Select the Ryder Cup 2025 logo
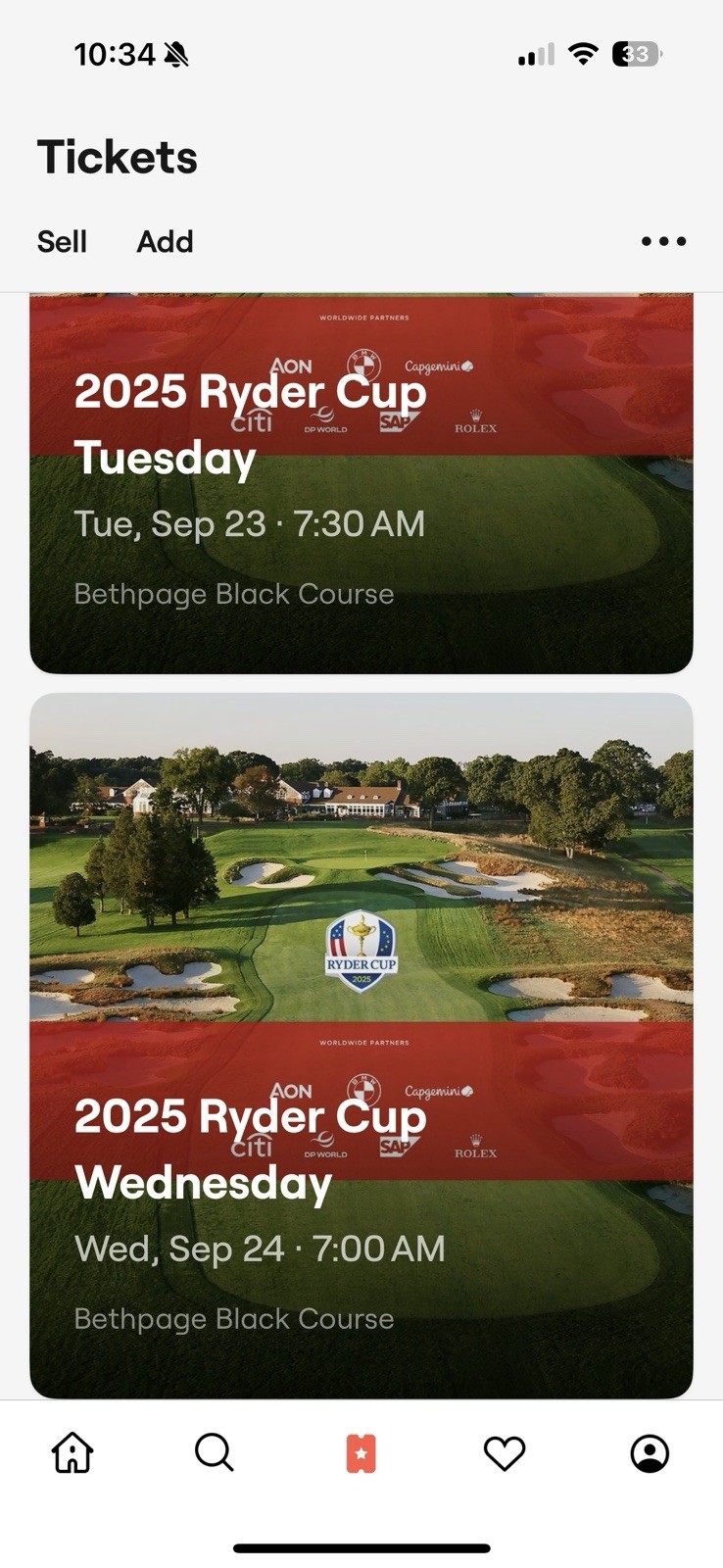This screenshot has width=723, height=1568. point(361,951)
